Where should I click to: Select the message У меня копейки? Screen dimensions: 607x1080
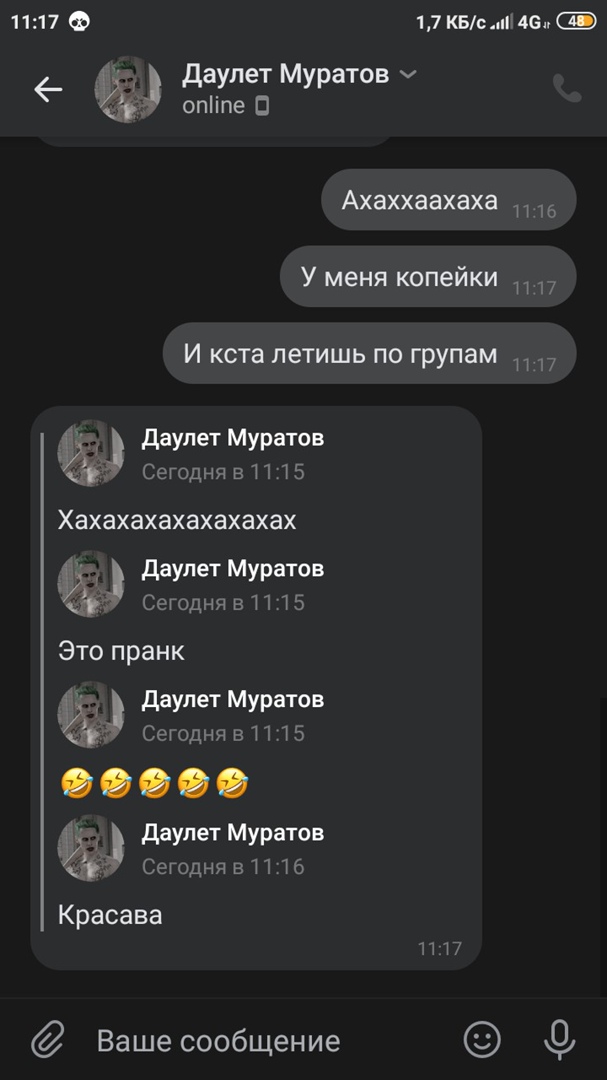coord(427,277)
